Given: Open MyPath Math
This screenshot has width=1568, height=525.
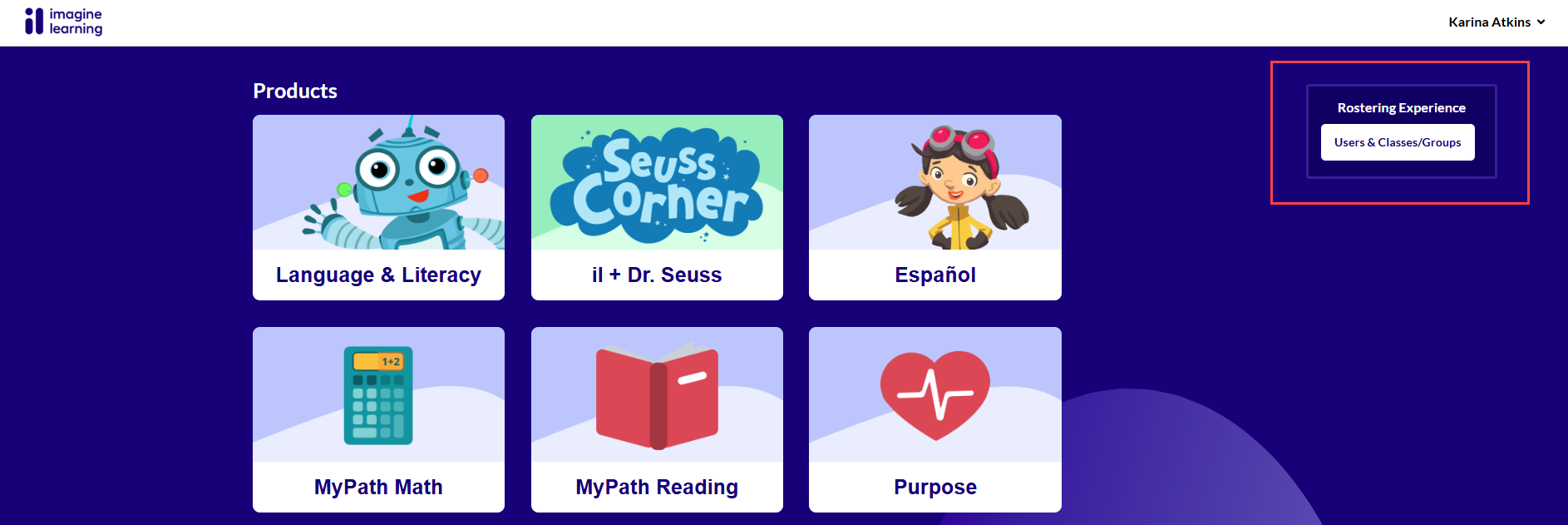Looking at the screenshot, I should [x=378, y=419].
